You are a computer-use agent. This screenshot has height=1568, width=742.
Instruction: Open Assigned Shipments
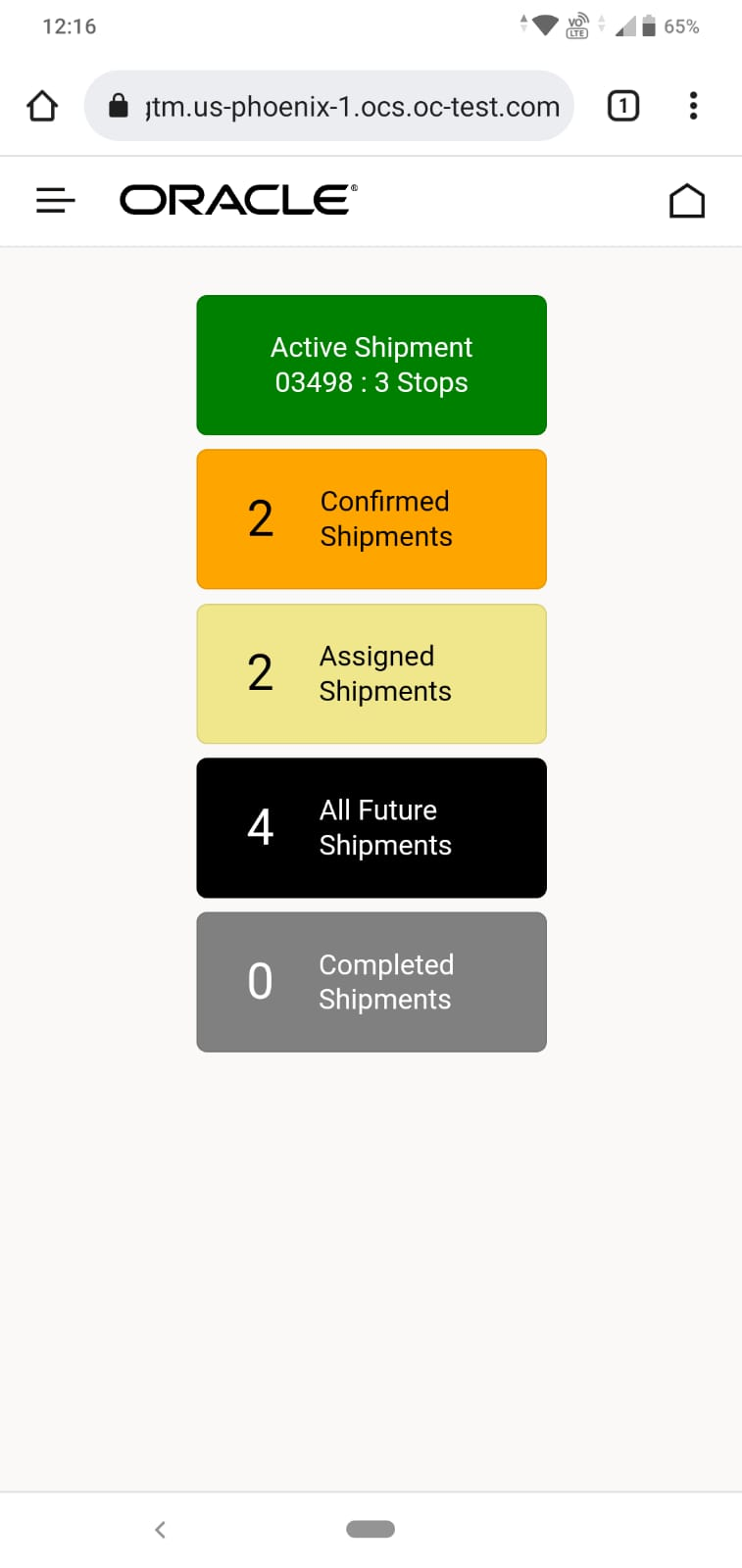(x=371, y=674)
